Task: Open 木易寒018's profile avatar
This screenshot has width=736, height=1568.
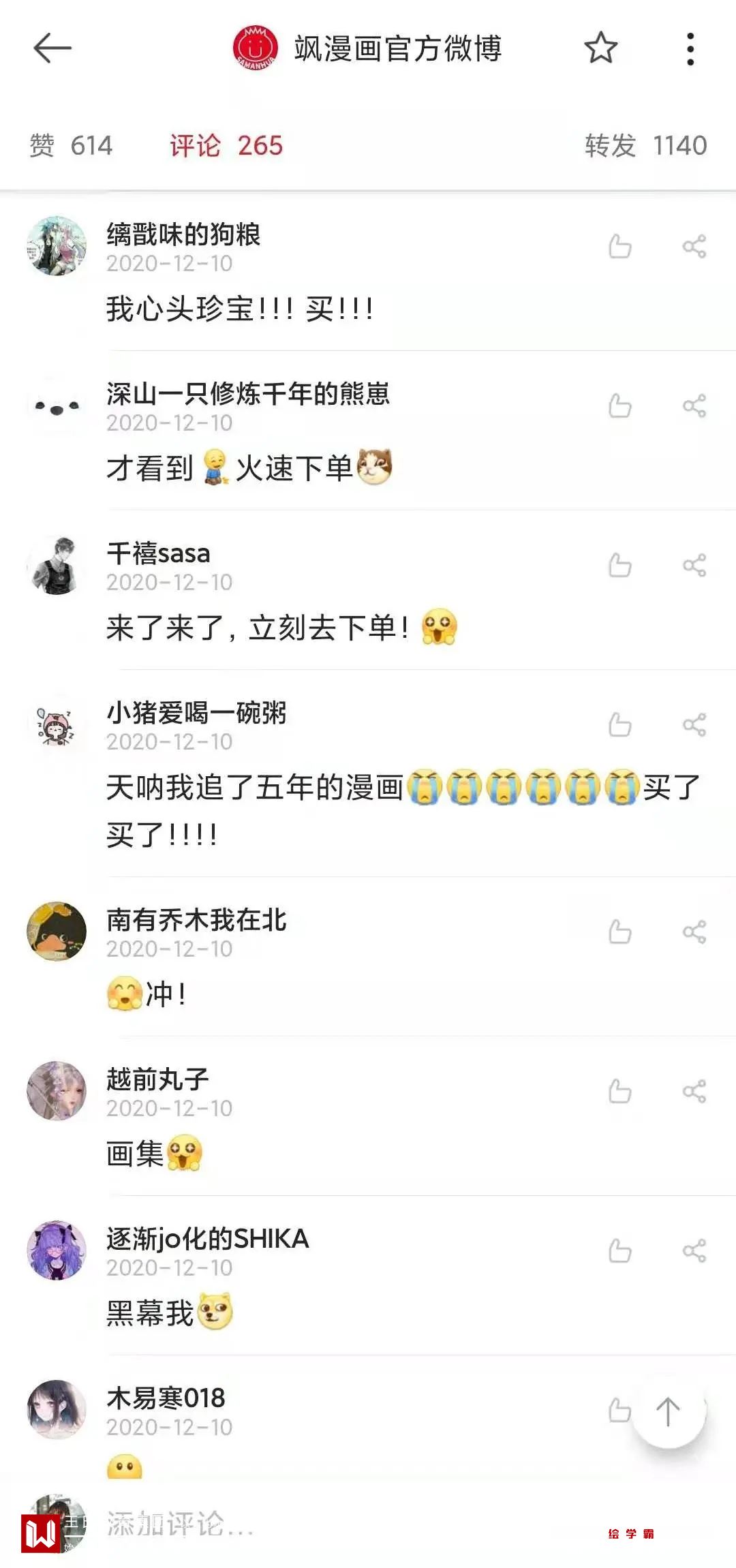Action: coord(56,1409)
